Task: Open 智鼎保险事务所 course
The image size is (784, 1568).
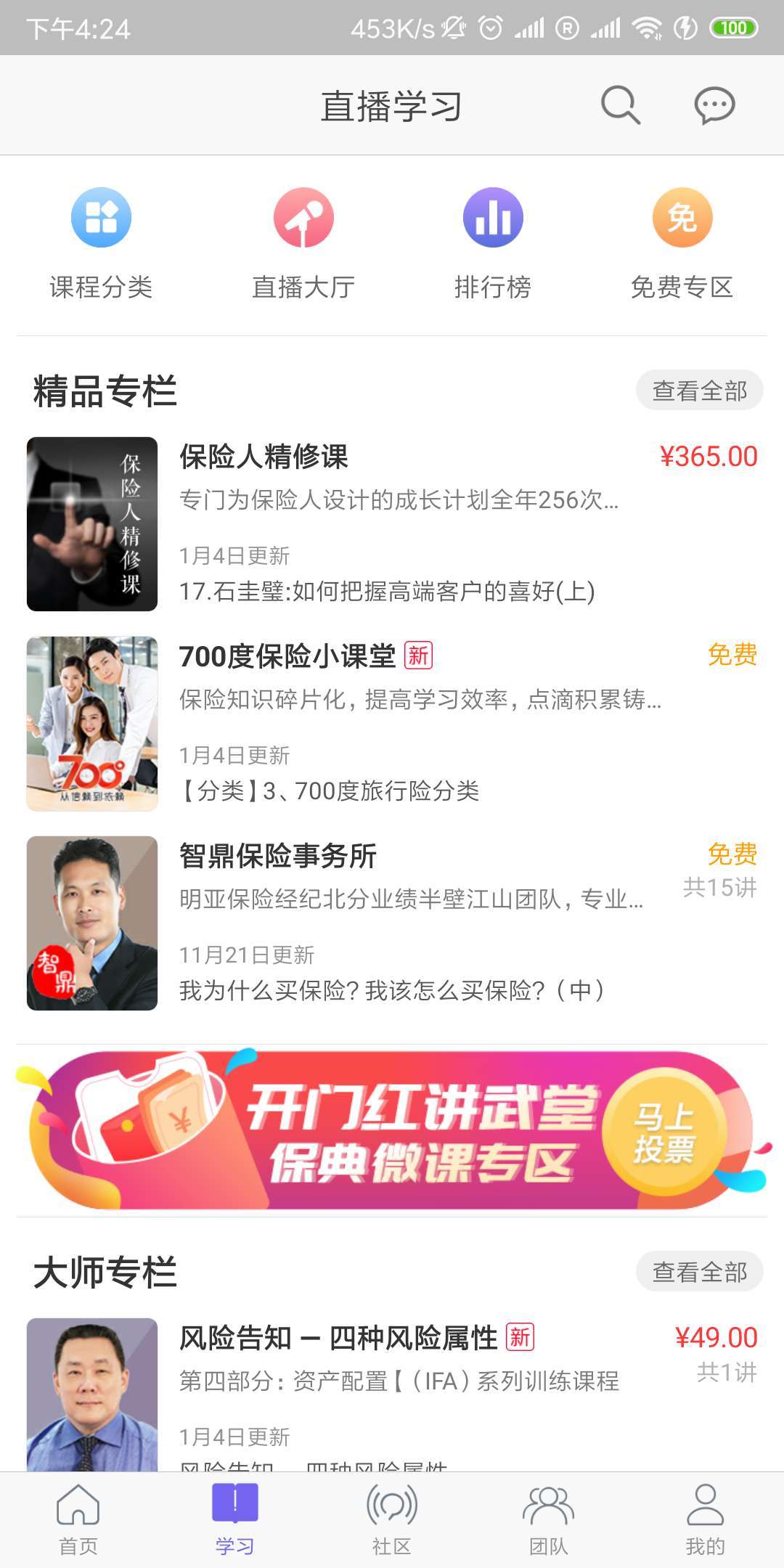Action: [392, 923]
